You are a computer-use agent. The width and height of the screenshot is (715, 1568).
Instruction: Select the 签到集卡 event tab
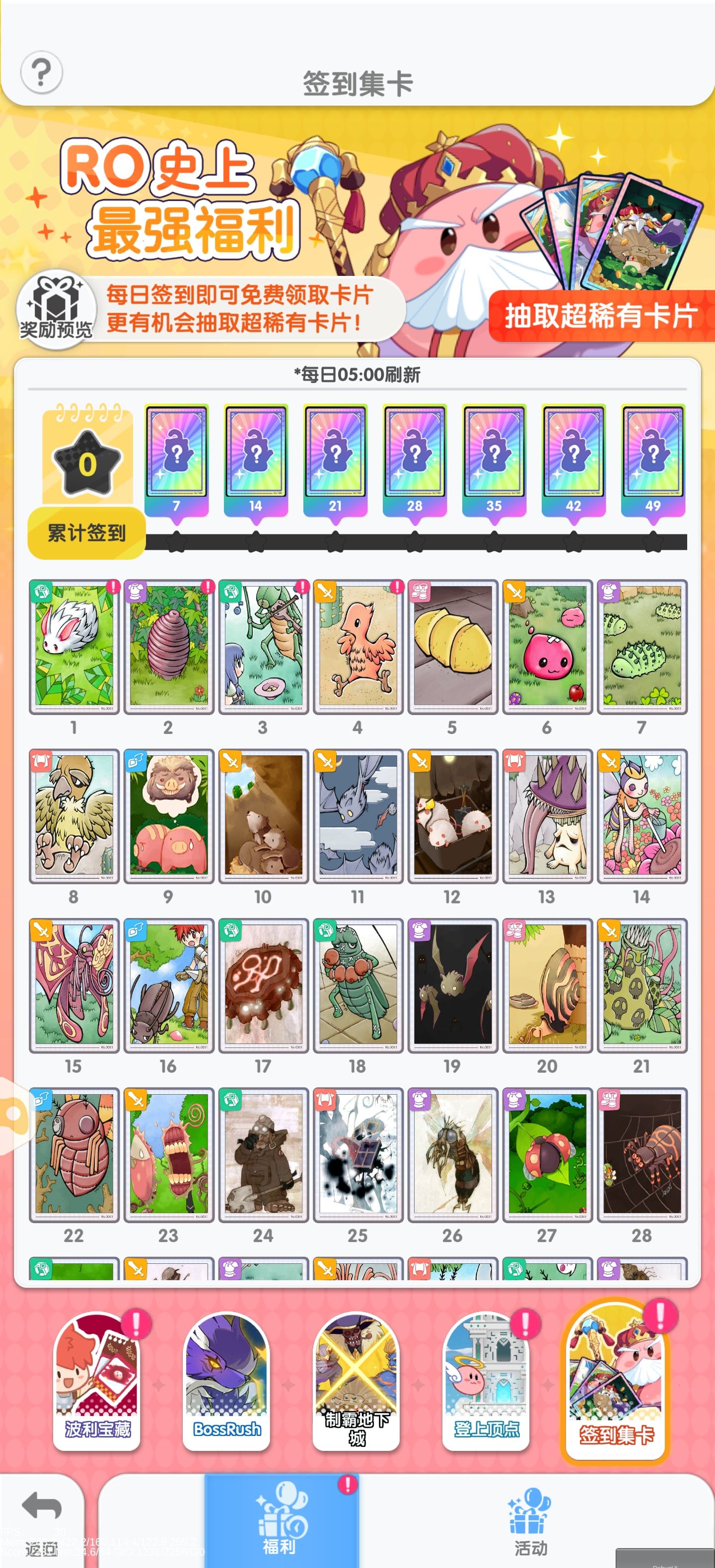tap(616, 1381)
